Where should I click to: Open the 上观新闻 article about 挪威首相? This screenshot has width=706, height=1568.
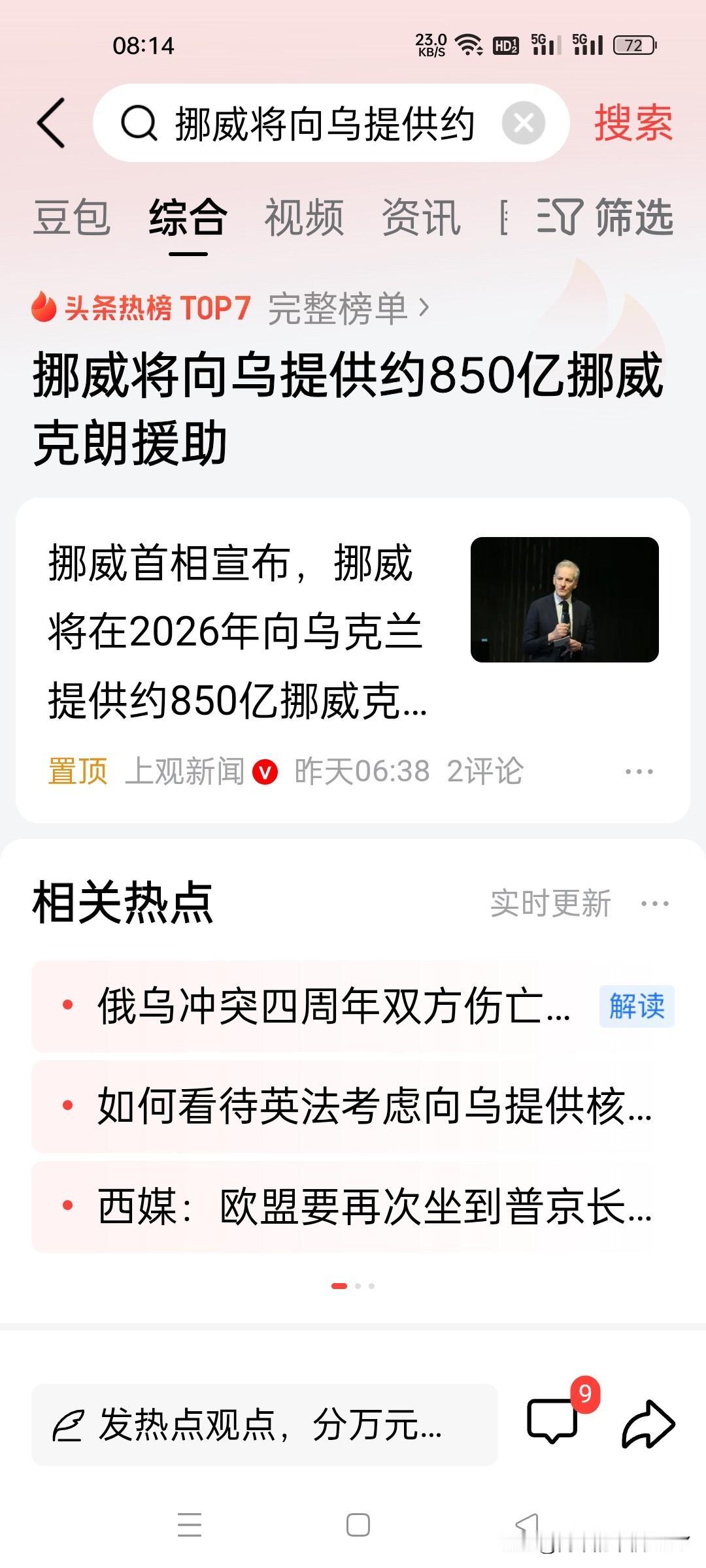pyautogui.click(x=237, y=631)
